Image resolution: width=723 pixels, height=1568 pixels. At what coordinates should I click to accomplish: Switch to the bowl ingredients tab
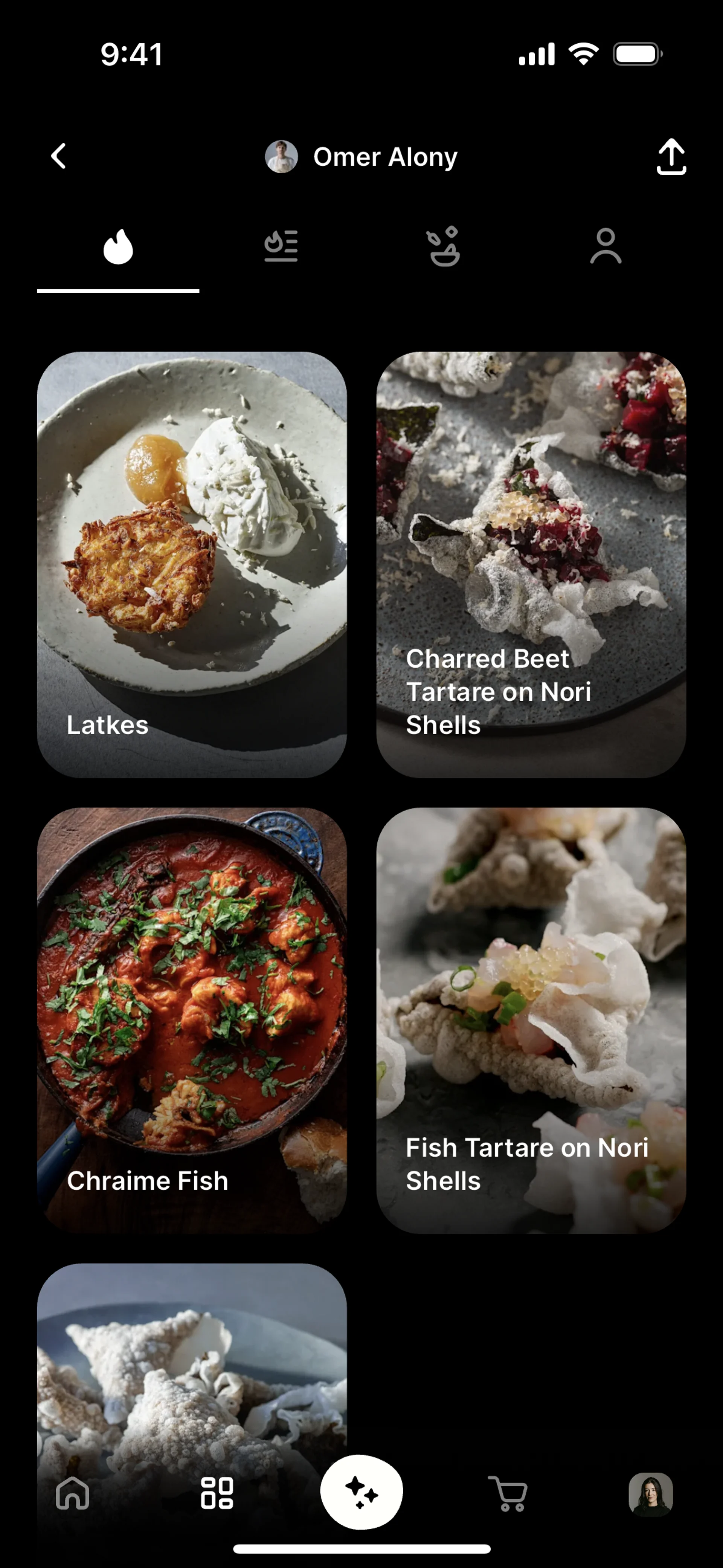(444, 246)
